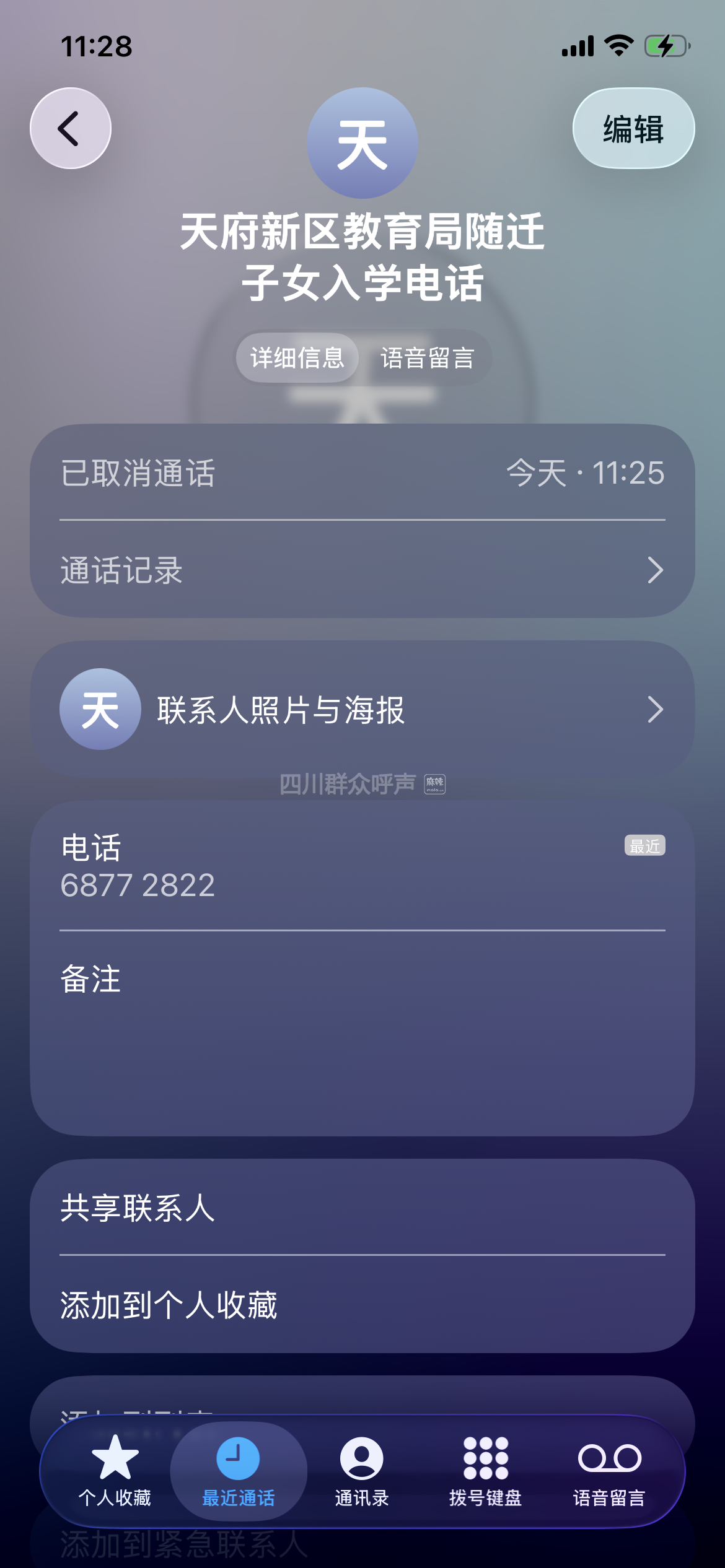This screenshot has width=725, height=1568.
Task: Select the 详细信息 segment
Action: [297, 358]
